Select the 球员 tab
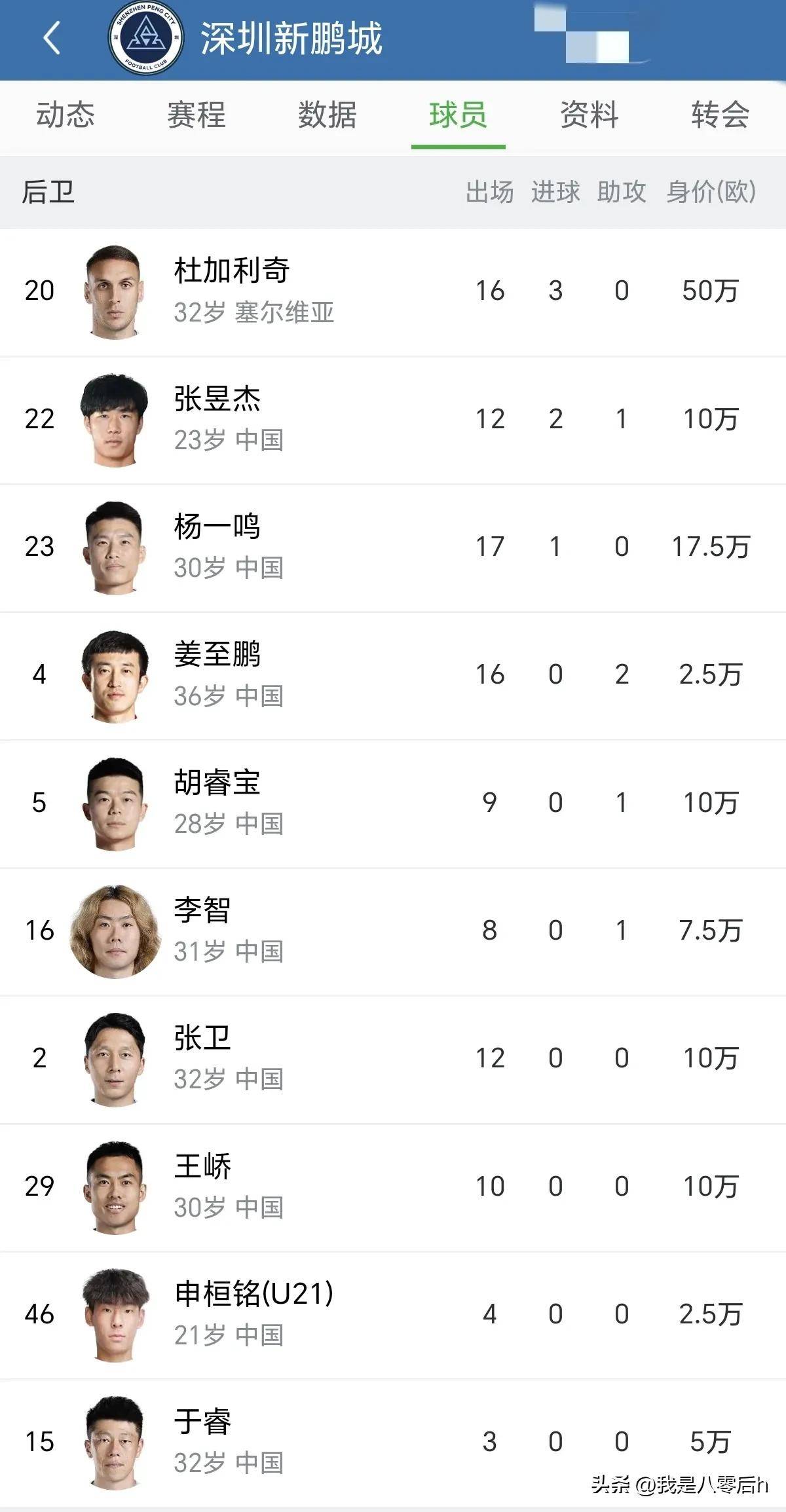 pos(458,115)
